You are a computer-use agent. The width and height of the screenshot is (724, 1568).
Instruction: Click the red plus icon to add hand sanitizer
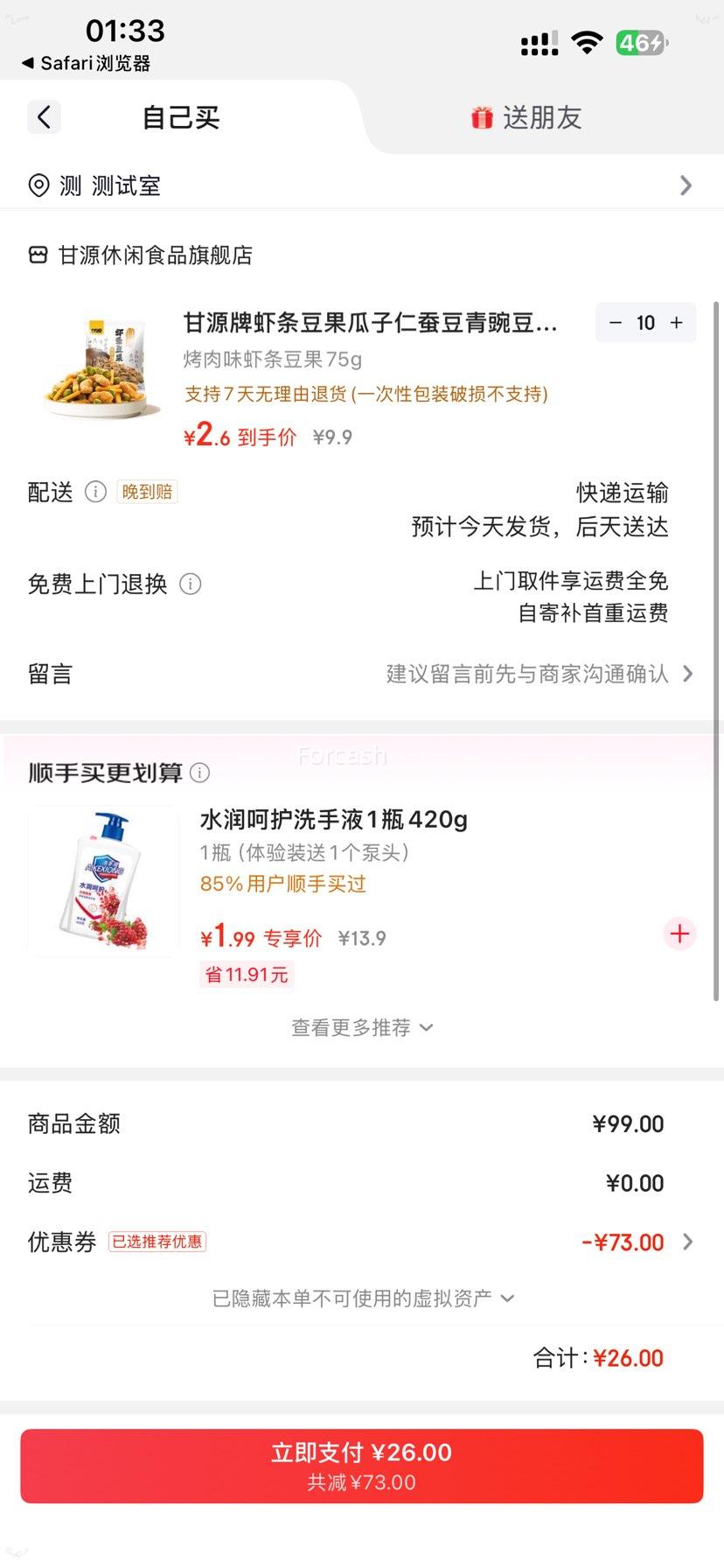point(679,934)
